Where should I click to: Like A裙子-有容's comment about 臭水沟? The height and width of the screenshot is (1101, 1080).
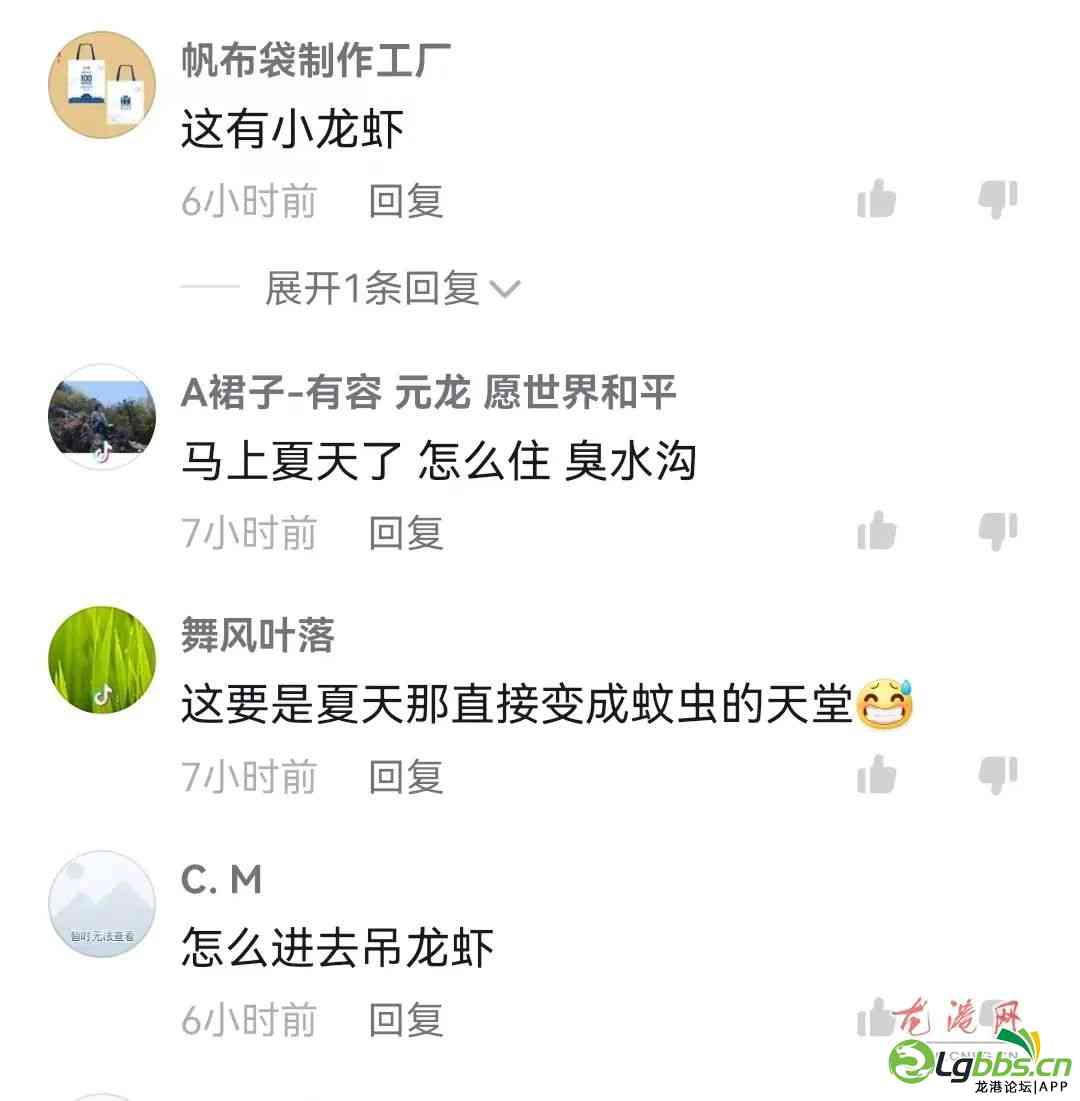click(877, 531)
